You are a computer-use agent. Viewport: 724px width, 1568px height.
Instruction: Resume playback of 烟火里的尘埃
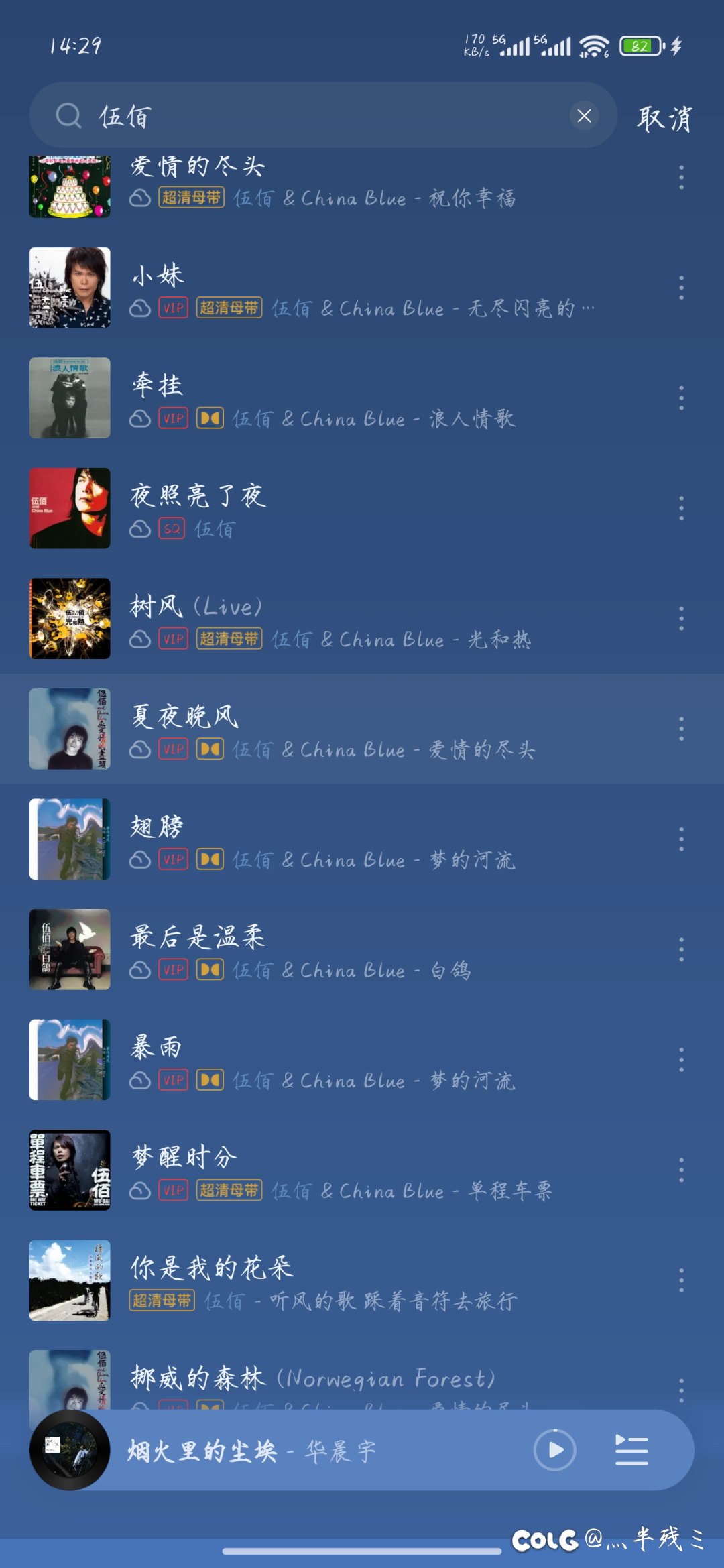554,1450
